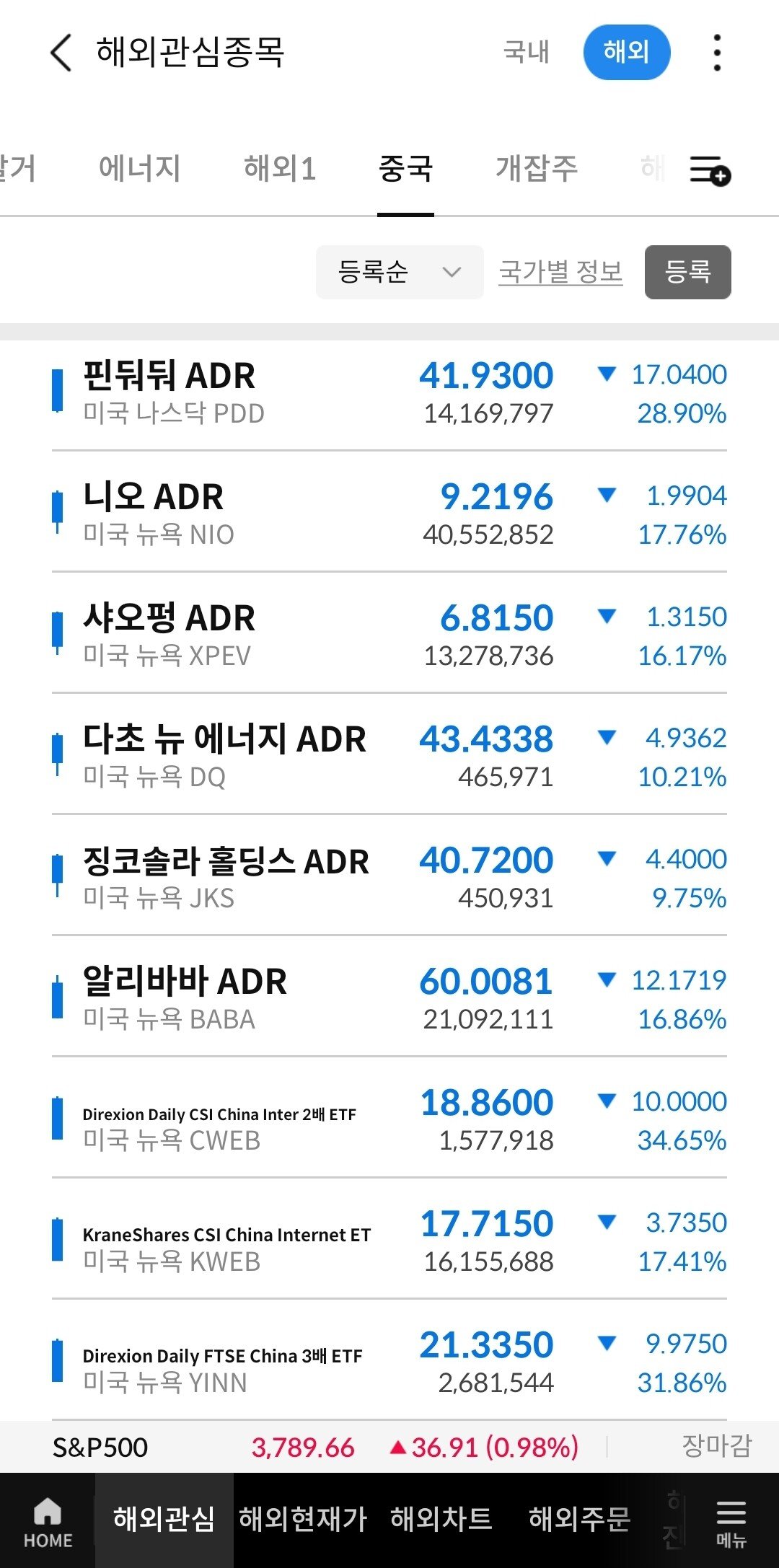779x1568 pixels.
Task: Switch to the 에너지 watchlist tab
Action: click(139, 168)
